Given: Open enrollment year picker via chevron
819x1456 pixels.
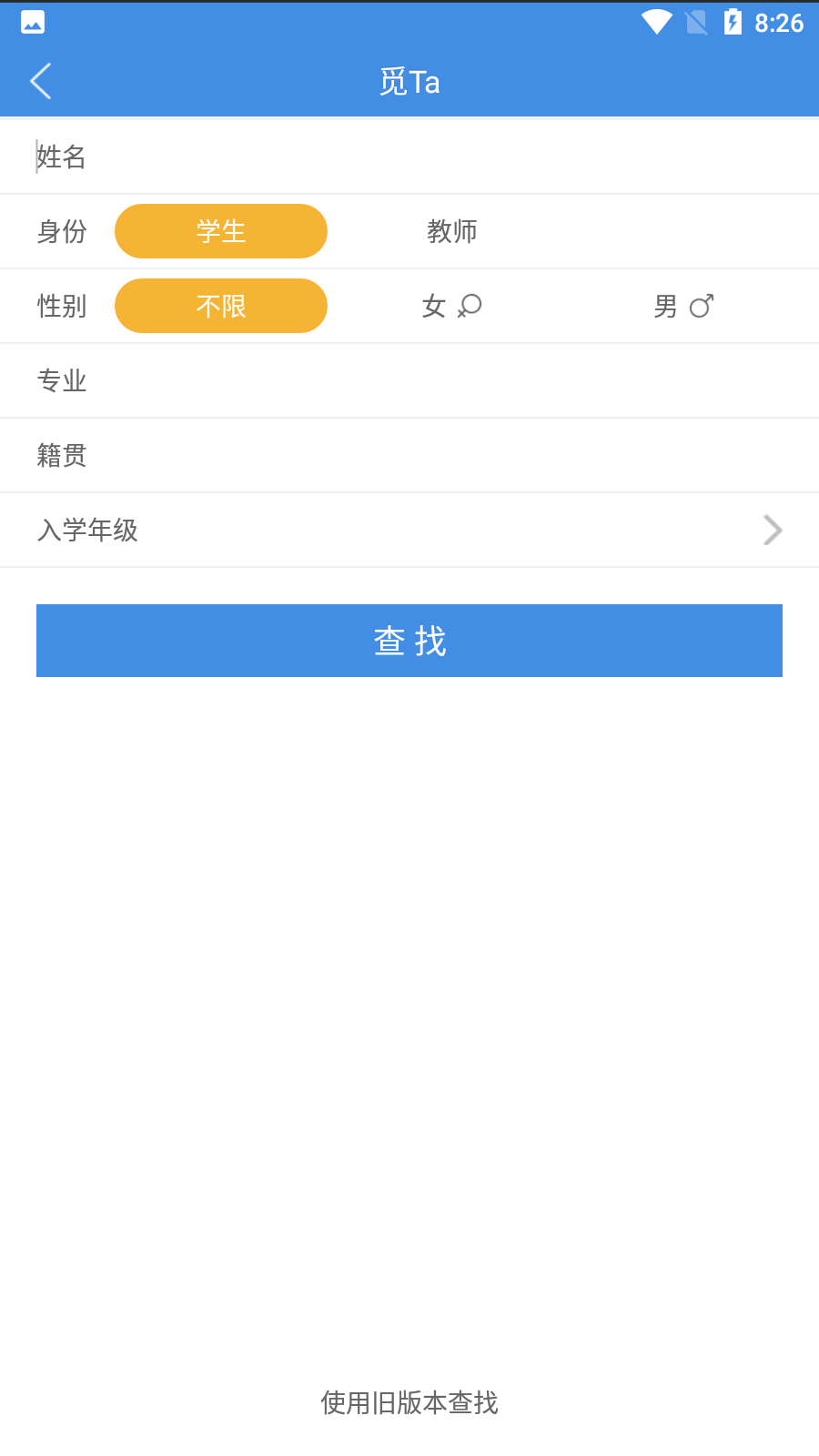Looking at the screenshot, I should click(x=772, y=530).
